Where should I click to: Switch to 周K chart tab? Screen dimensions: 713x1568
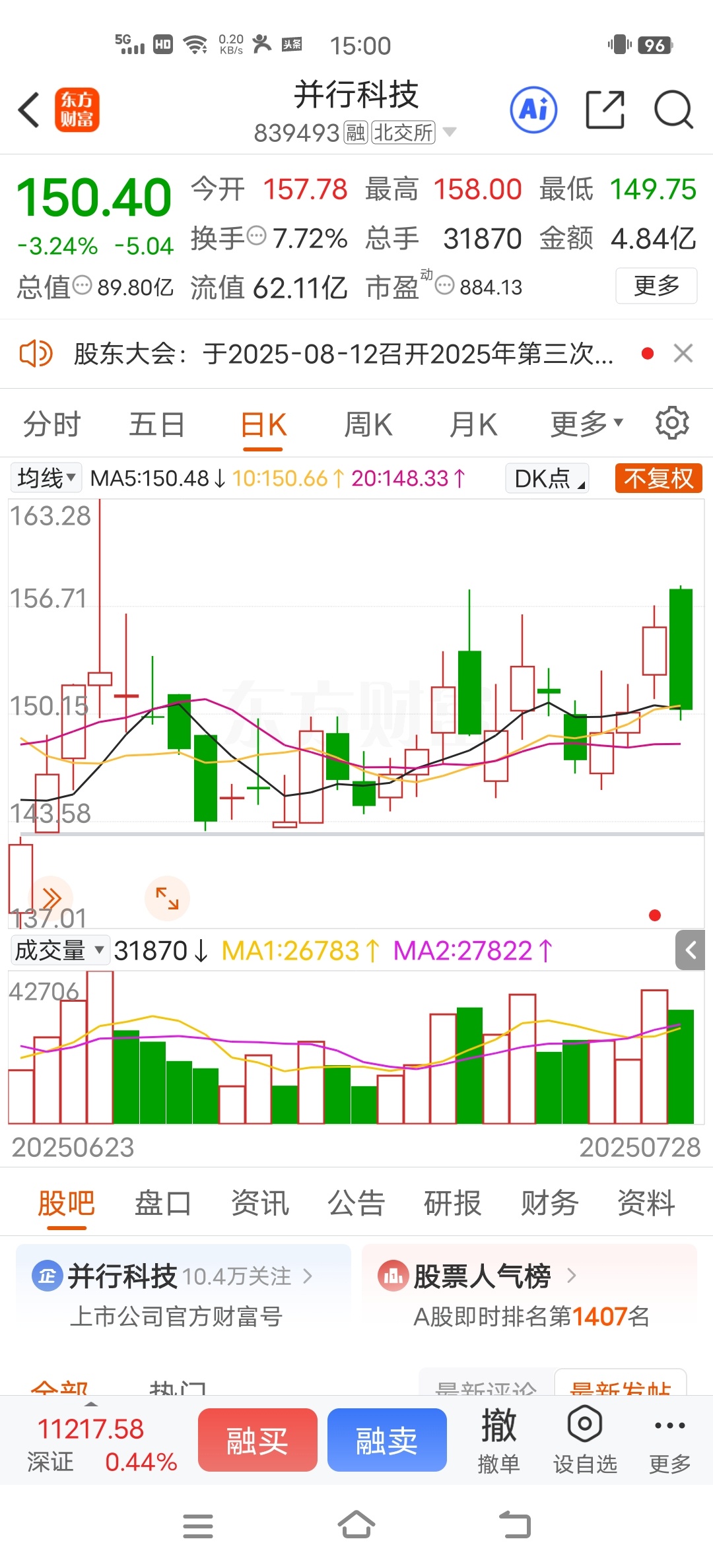tap(368, 424)
